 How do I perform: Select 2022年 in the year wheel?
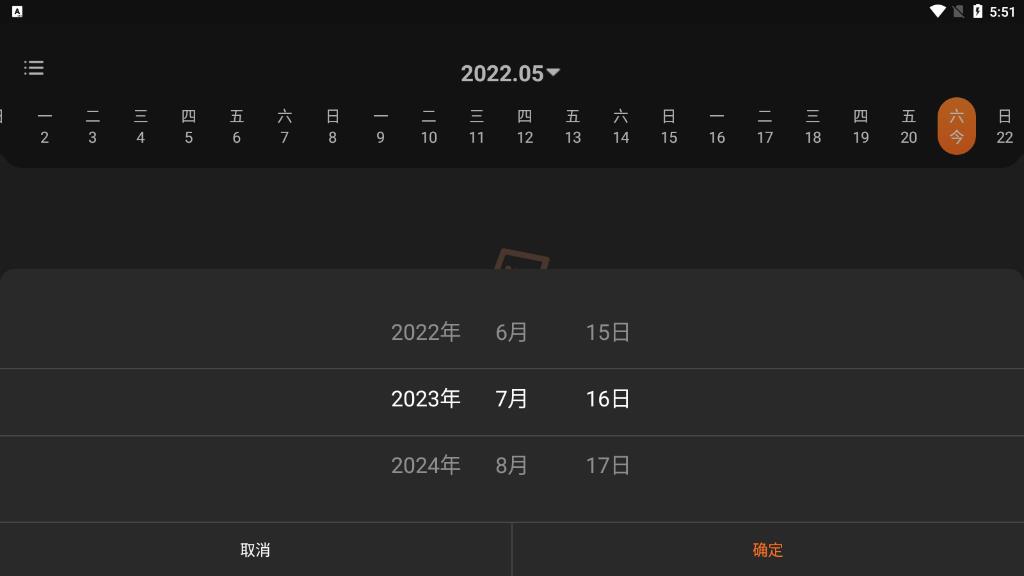(425, 332)
